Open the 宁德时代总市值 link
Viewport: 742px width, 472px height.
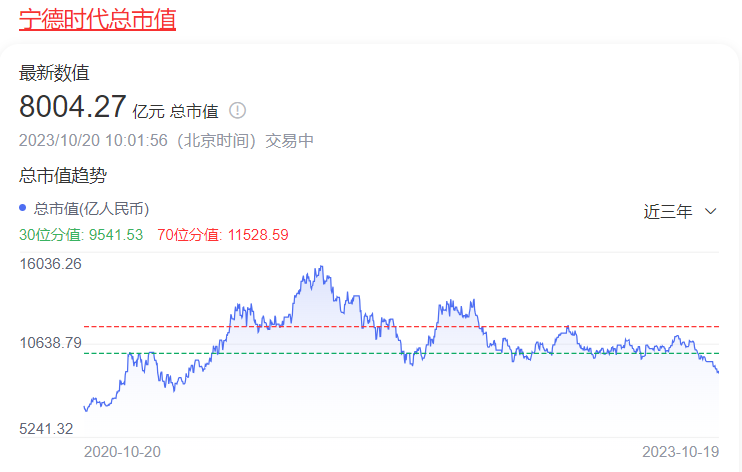(97, 17)
